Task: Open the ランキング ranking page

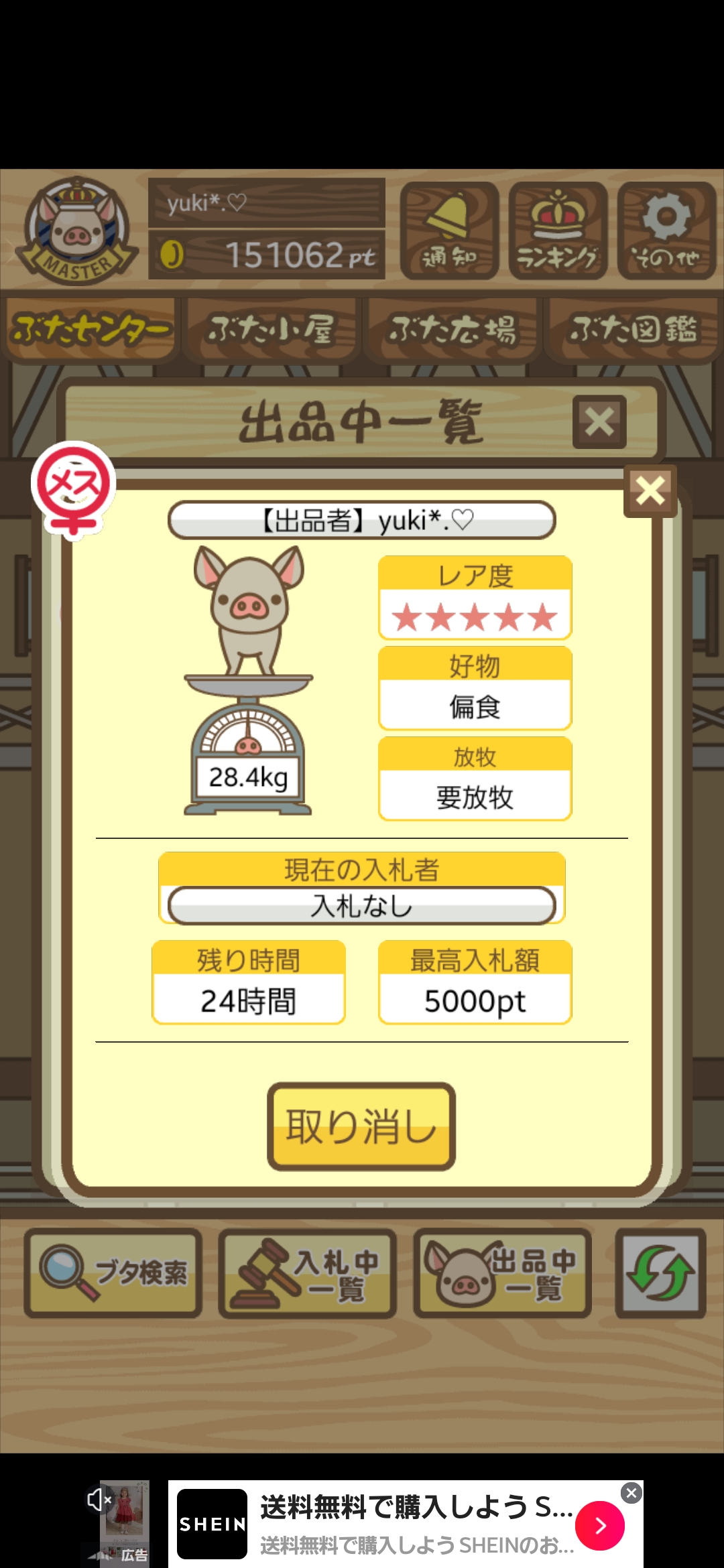Action: (x=558, y=231)
